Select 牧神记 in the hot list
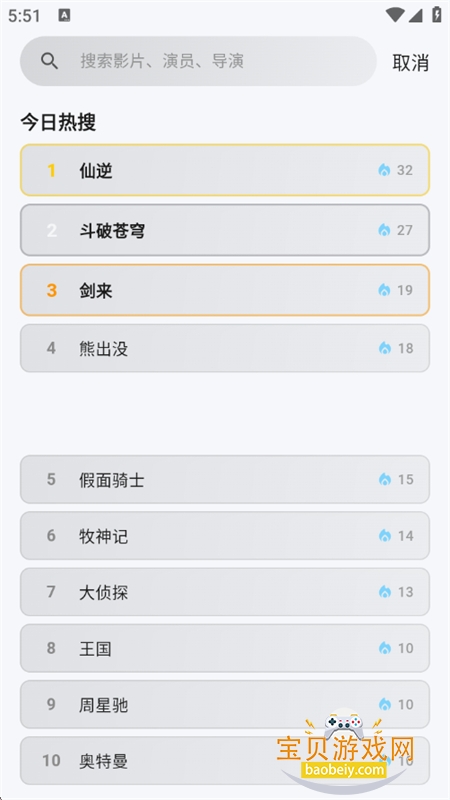 pos(225,536)
